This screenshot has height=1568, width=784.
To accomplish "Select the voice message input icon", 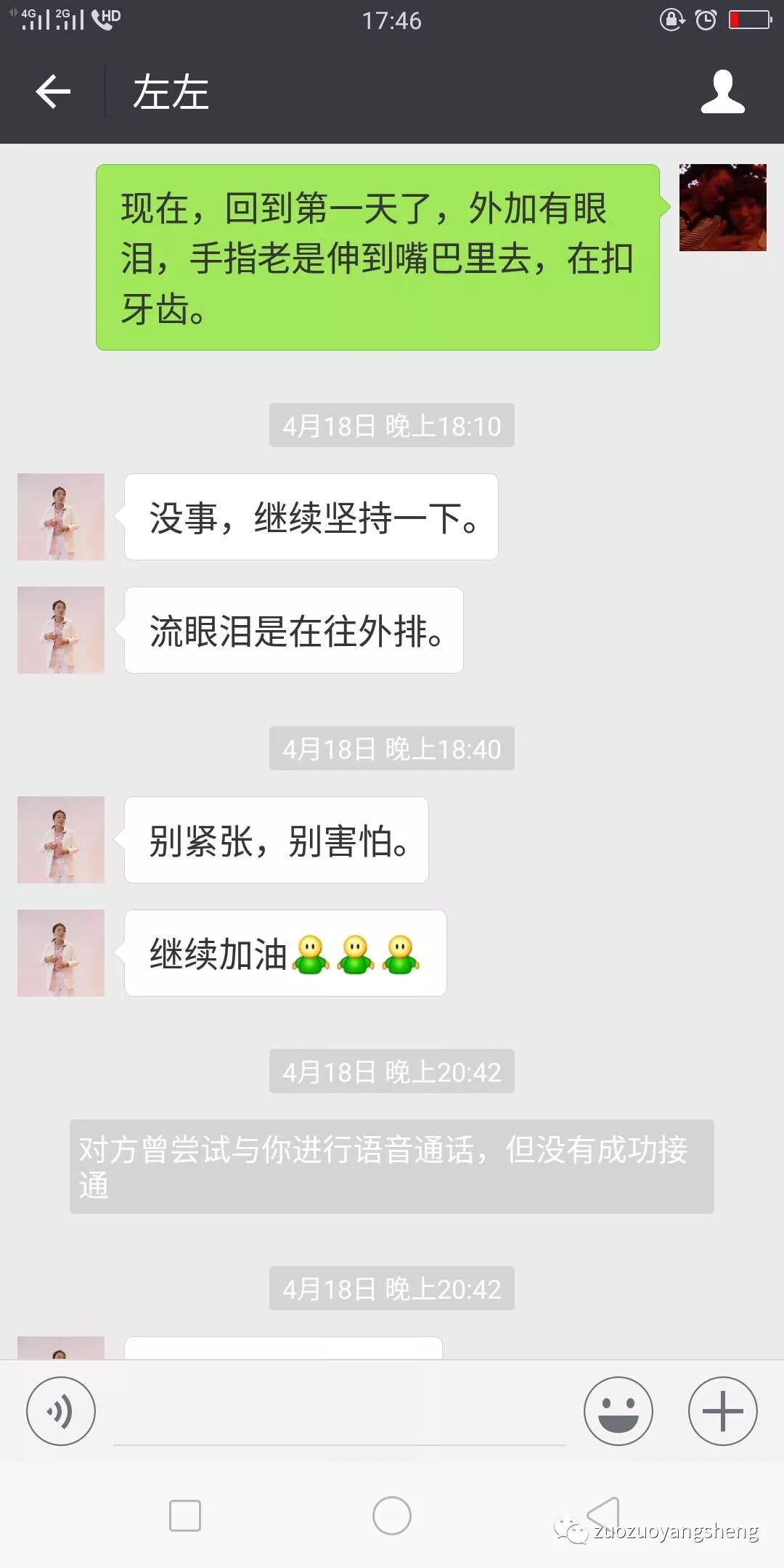I will point(61,1410).
